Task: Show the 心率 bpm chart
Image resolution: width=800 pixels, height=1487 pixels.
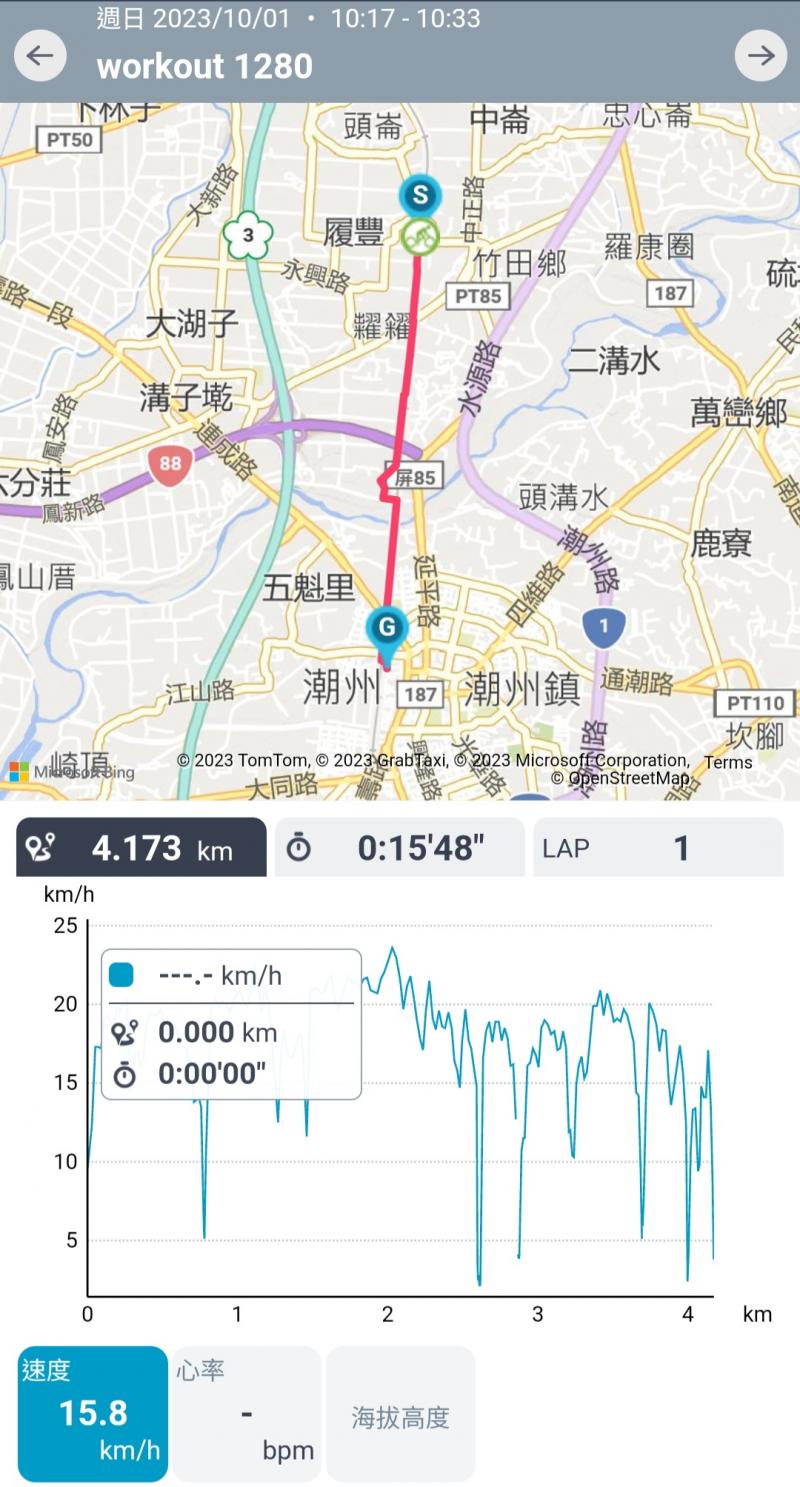Action: pos(246,1413)
